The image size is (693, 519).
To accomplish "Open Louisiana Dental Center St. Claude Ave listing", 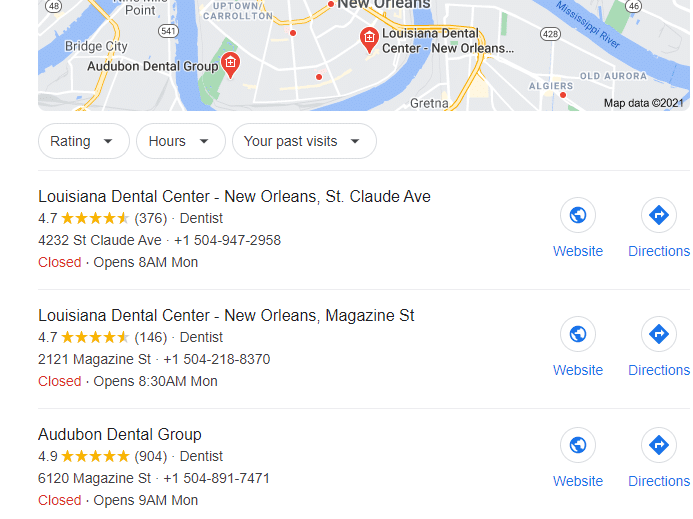I will tap(234, 197).
